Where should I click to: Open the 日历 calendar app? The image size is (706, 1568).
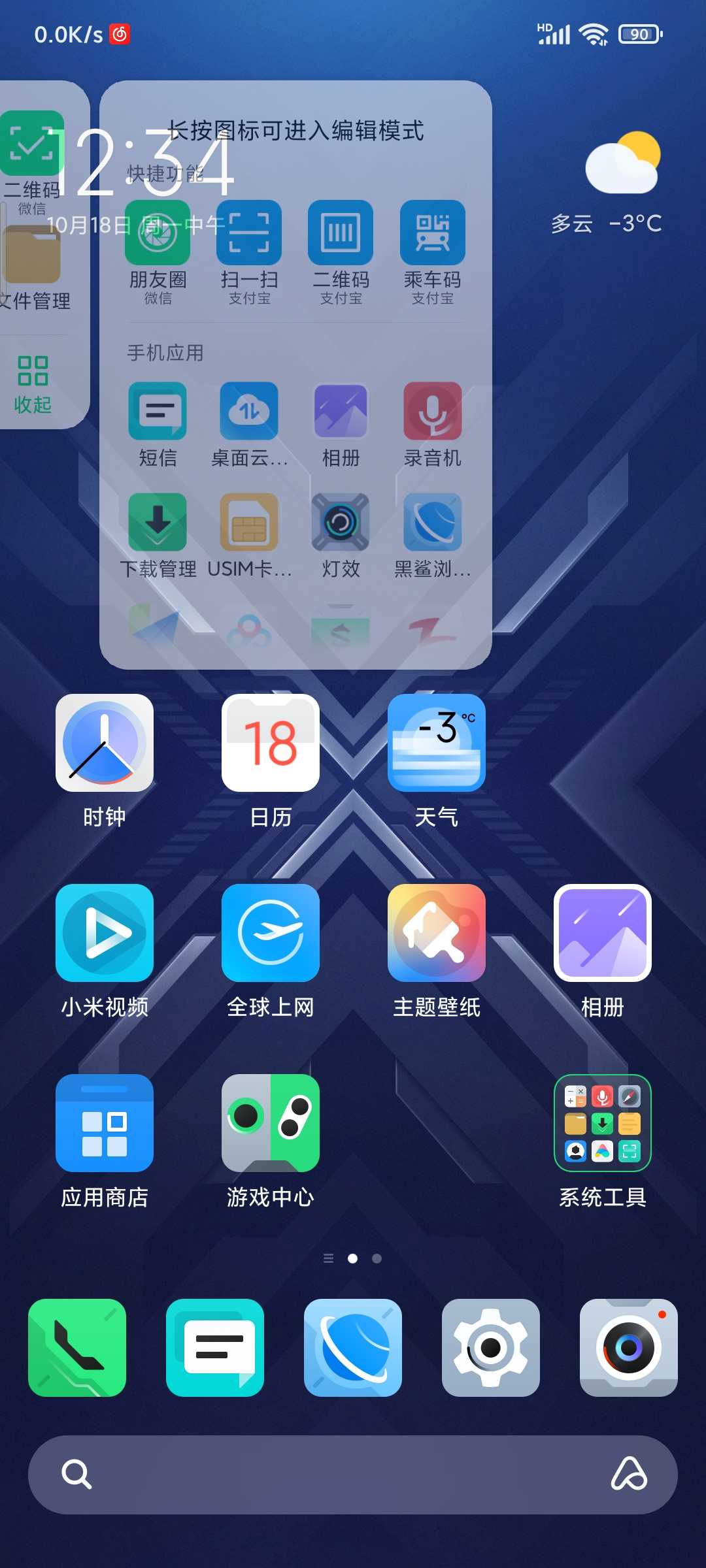[271, 743]
